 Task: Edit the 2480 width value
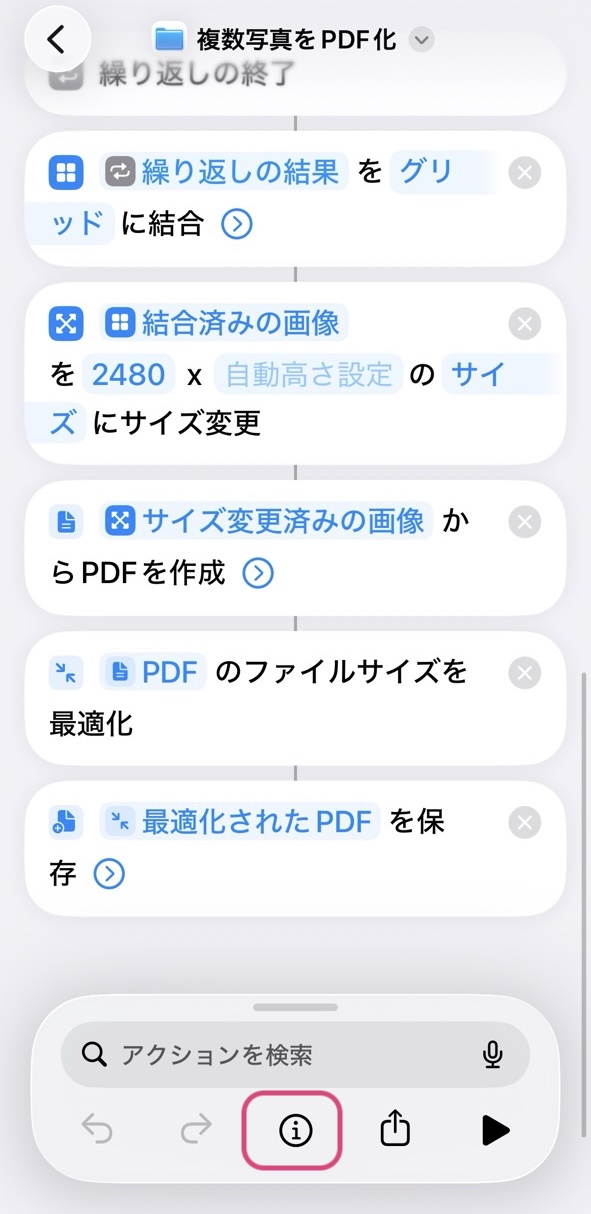[129, 375]
